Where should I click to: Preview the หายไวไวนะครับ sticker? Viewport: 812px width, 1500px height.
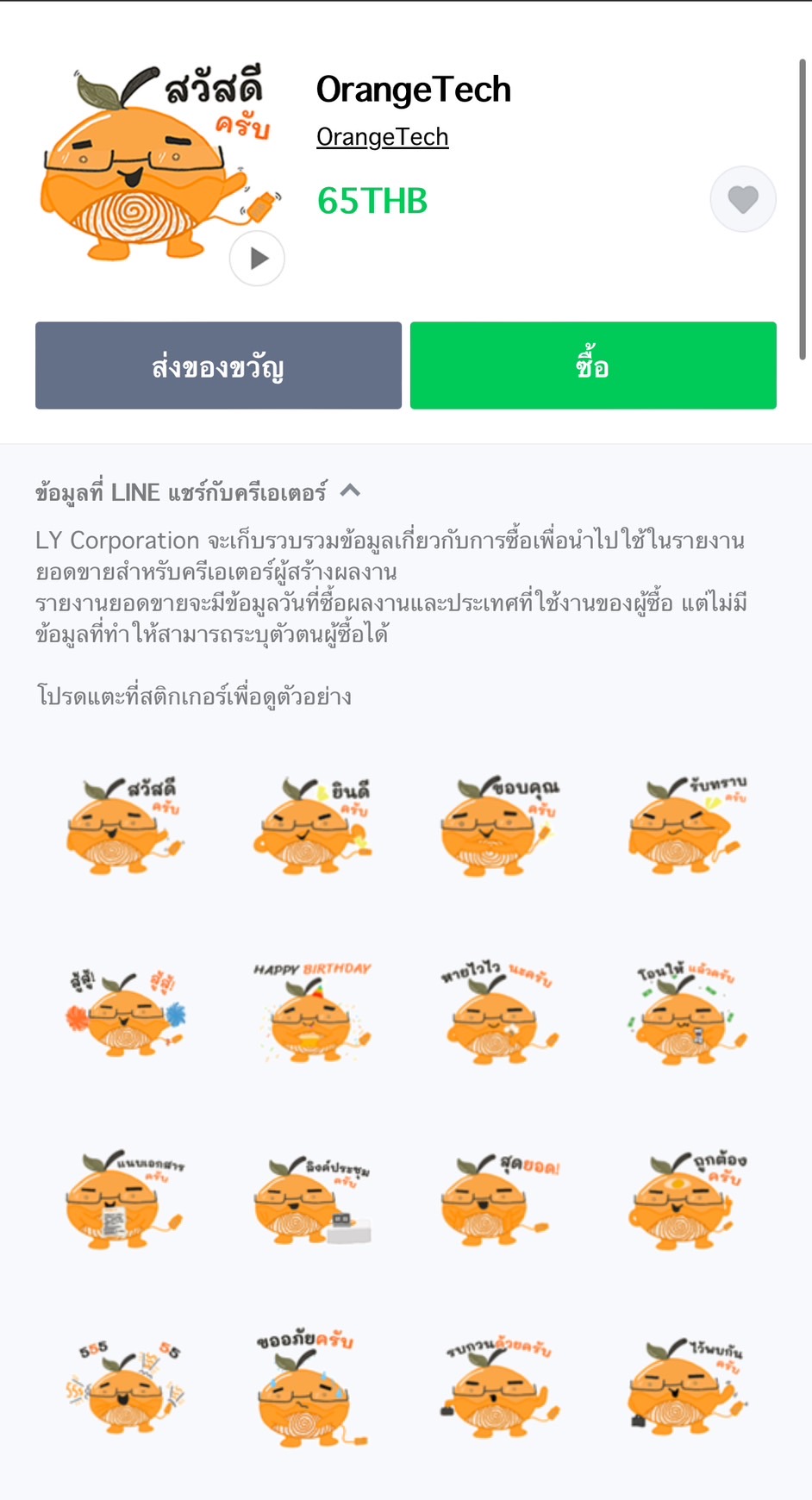pyautogui.click(x=499, y=1014)
